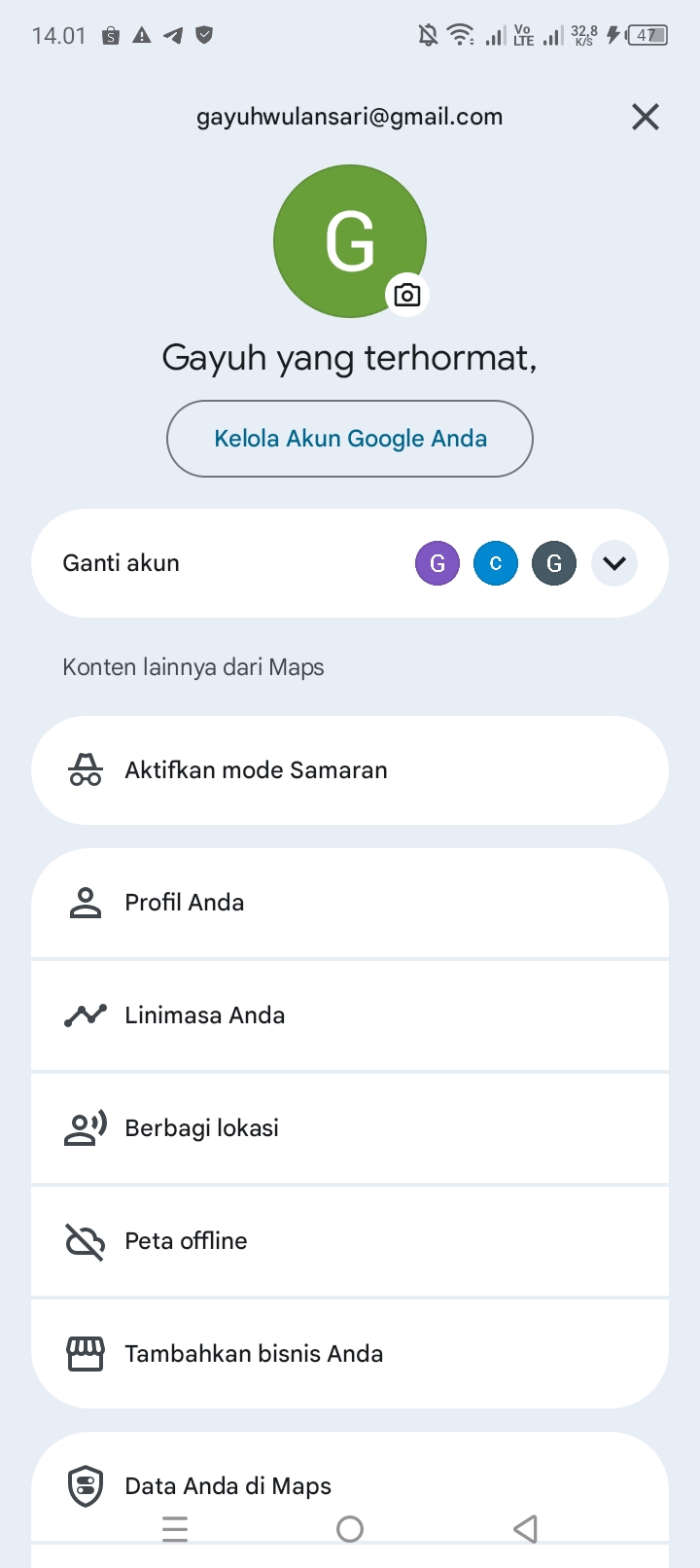
Task: Open Linimasa Anda
Action: [350, 1016]
